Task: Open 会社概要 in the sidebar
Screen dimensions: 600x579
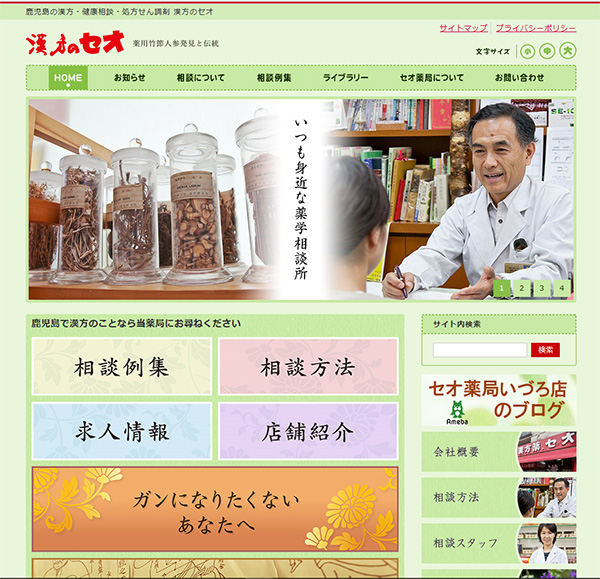Action: click(498, 452)
